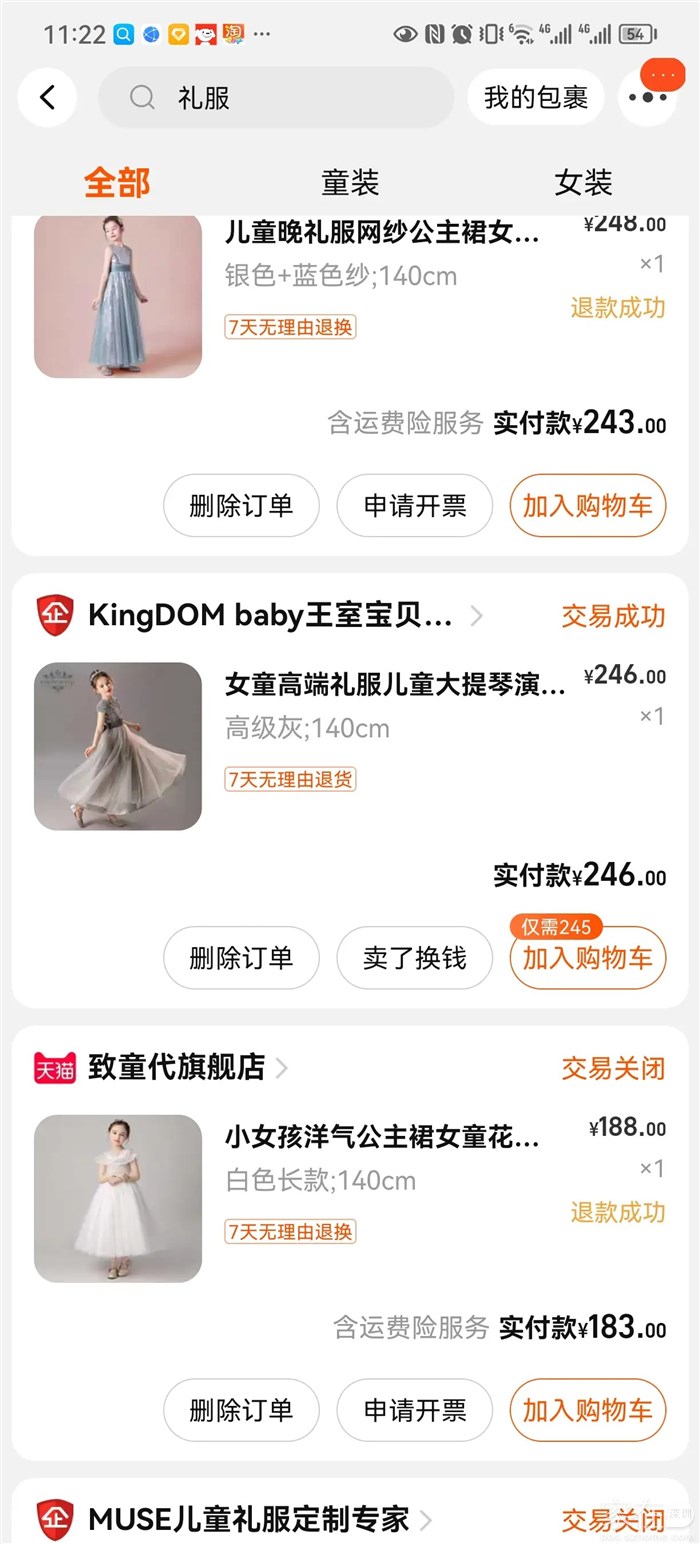Viewport: 700px width, 1544px height.
Task: Delete the KingDOM baby order
Action: (x=241, y=957)
